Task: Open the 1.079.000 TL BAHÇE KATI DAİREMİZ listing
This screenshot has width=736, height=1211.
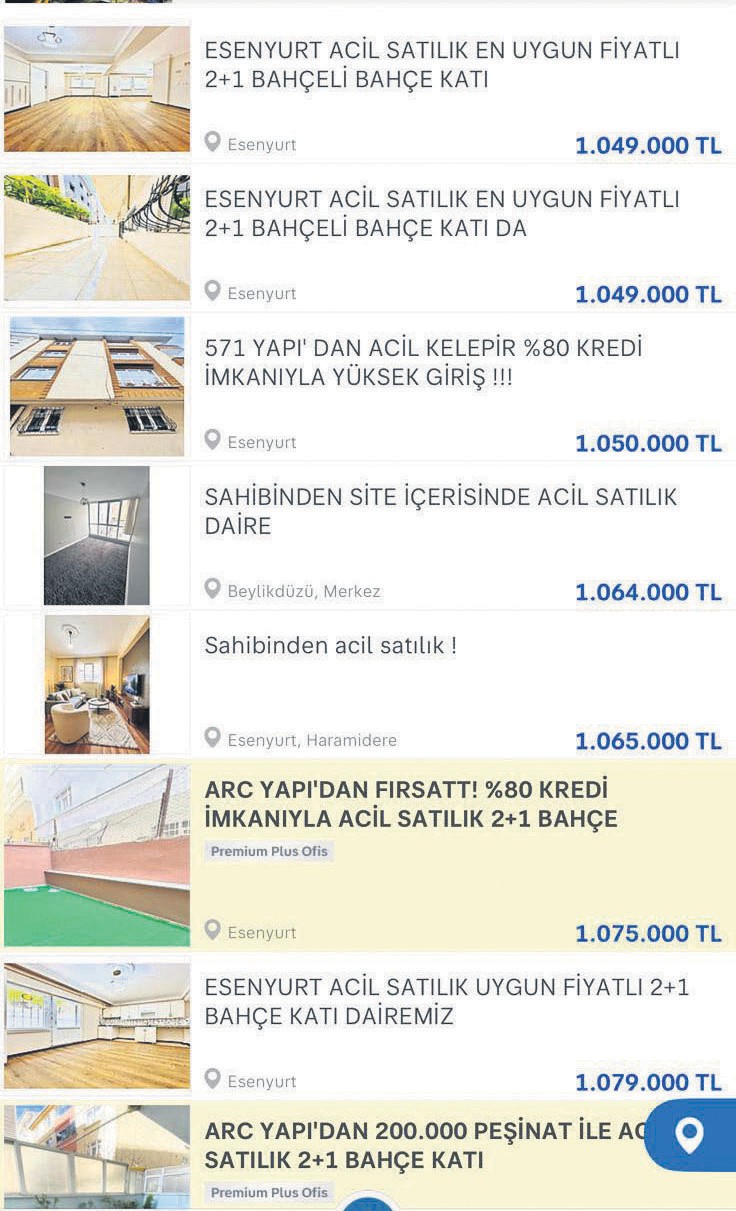Action: coord(447,1002)
